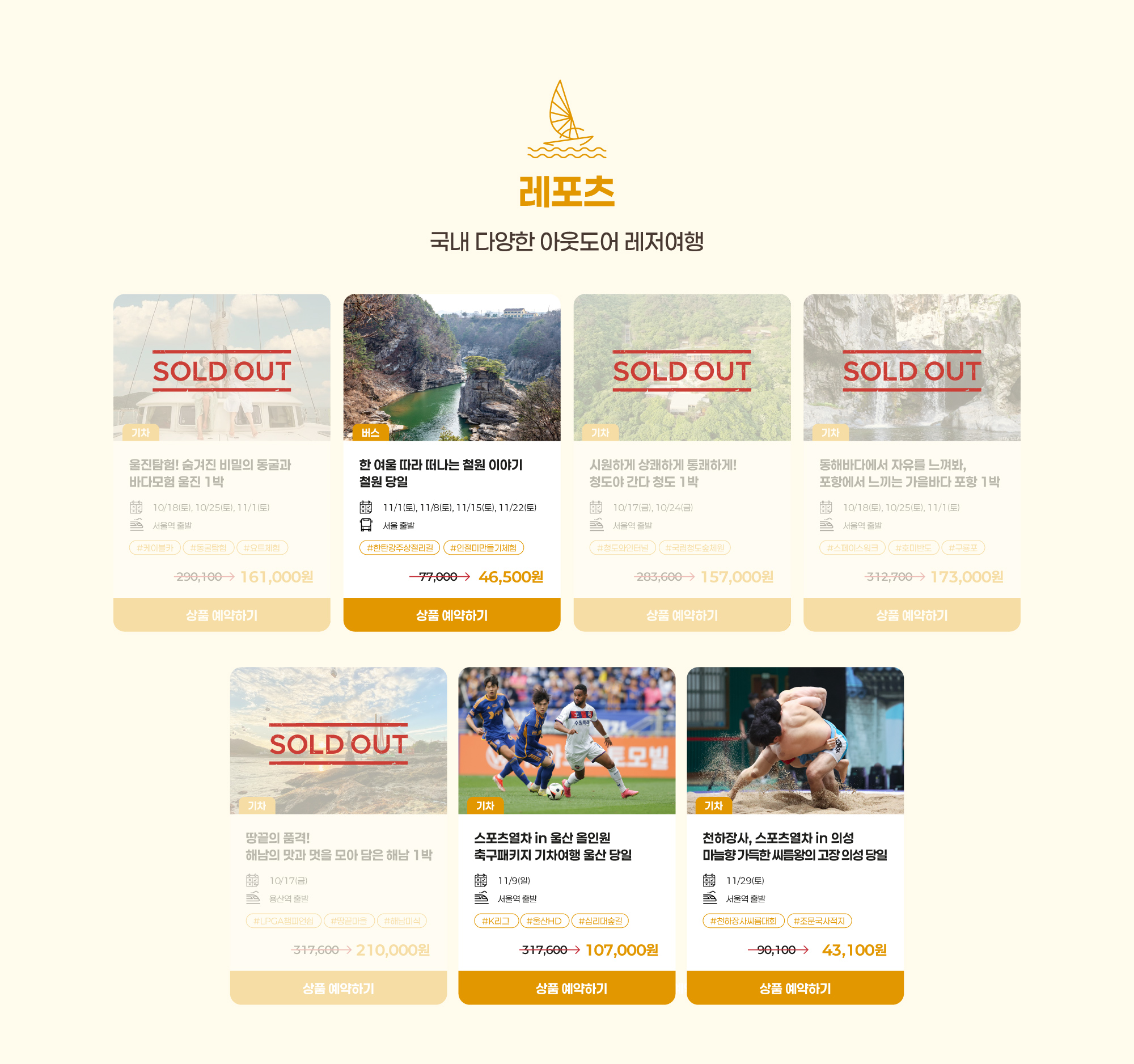Tap the #십리대숲길 tag chip
The image size is (1134, 1064).
599,921
